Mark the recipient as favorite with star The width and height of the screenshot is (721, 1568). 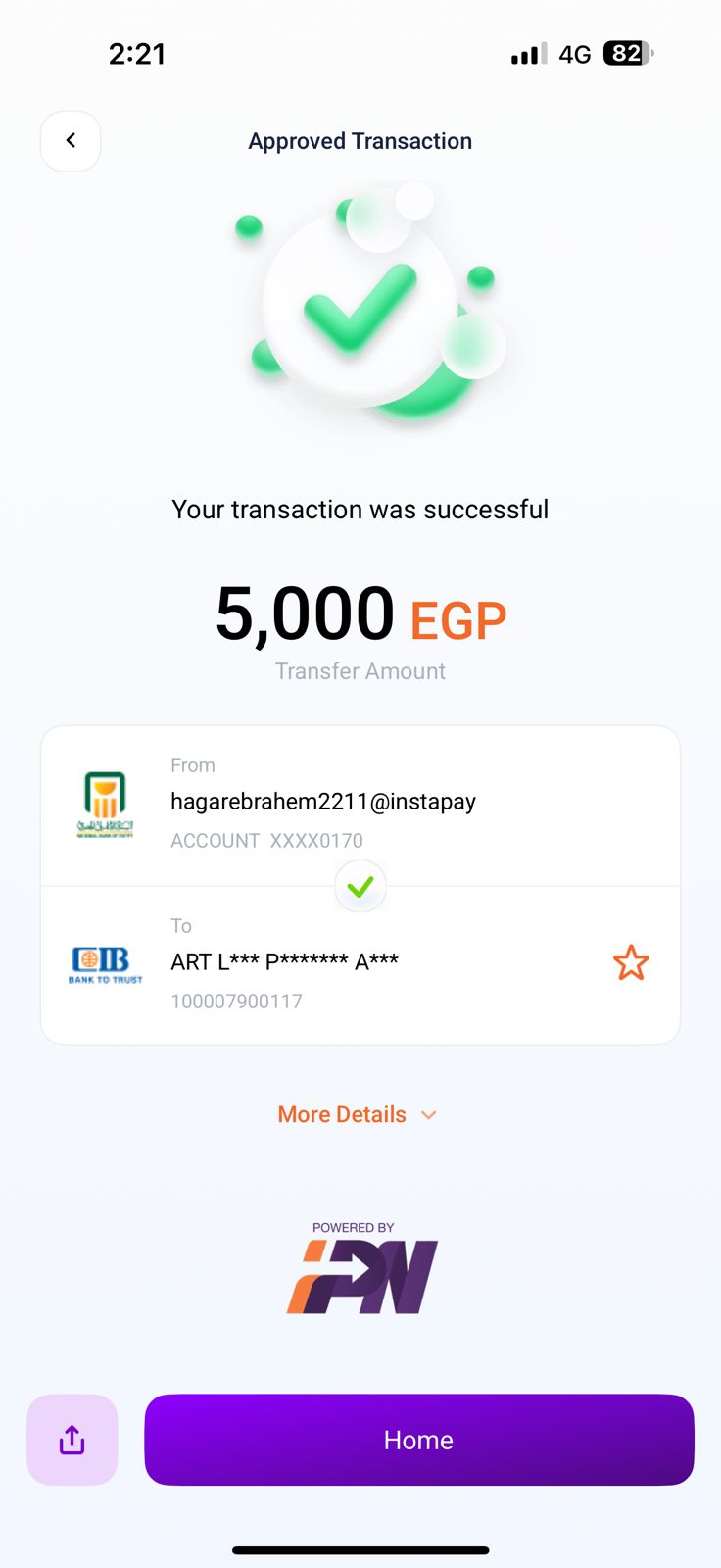point(631,963)
